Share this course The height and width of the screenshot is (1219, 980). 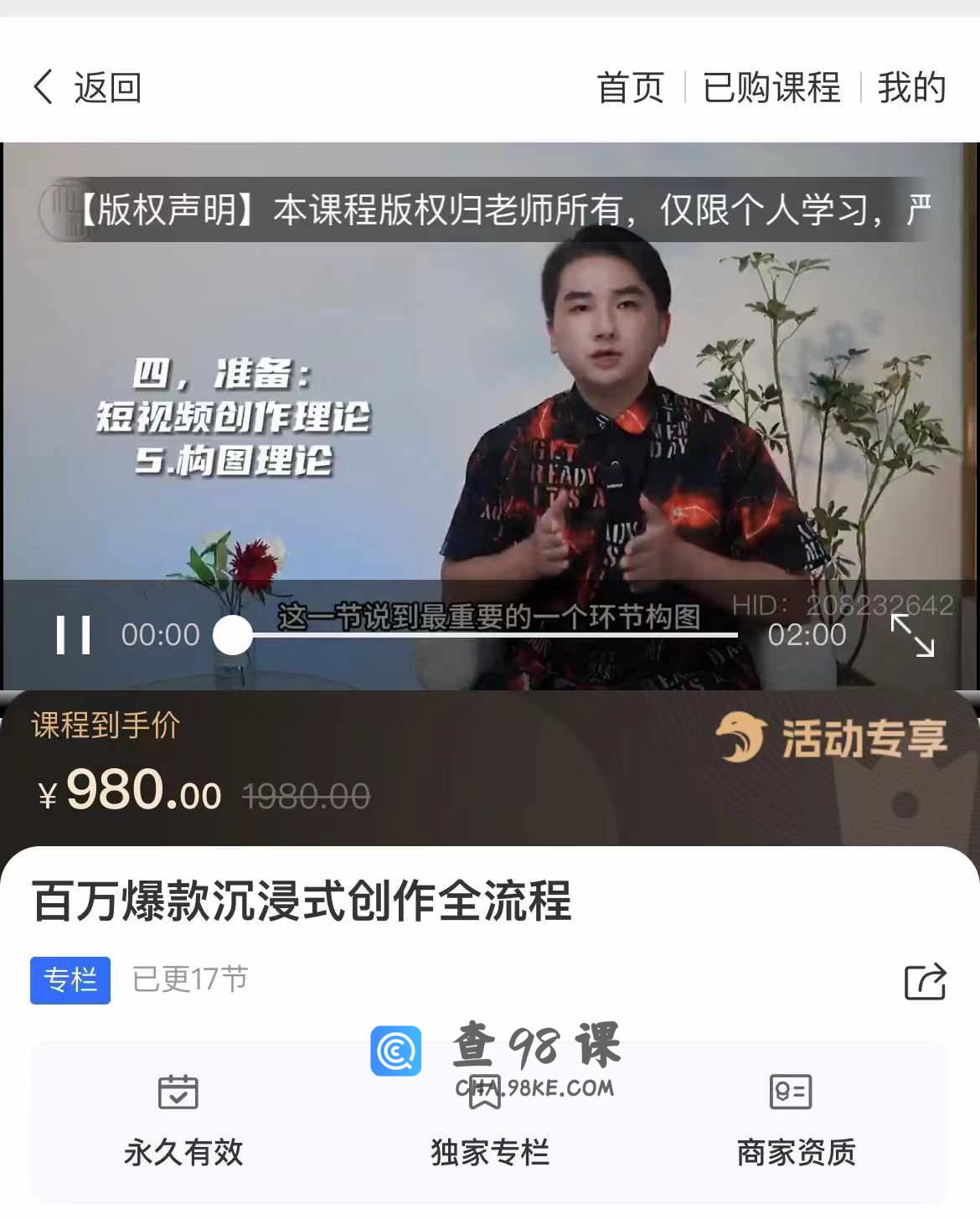click(925, 980)
